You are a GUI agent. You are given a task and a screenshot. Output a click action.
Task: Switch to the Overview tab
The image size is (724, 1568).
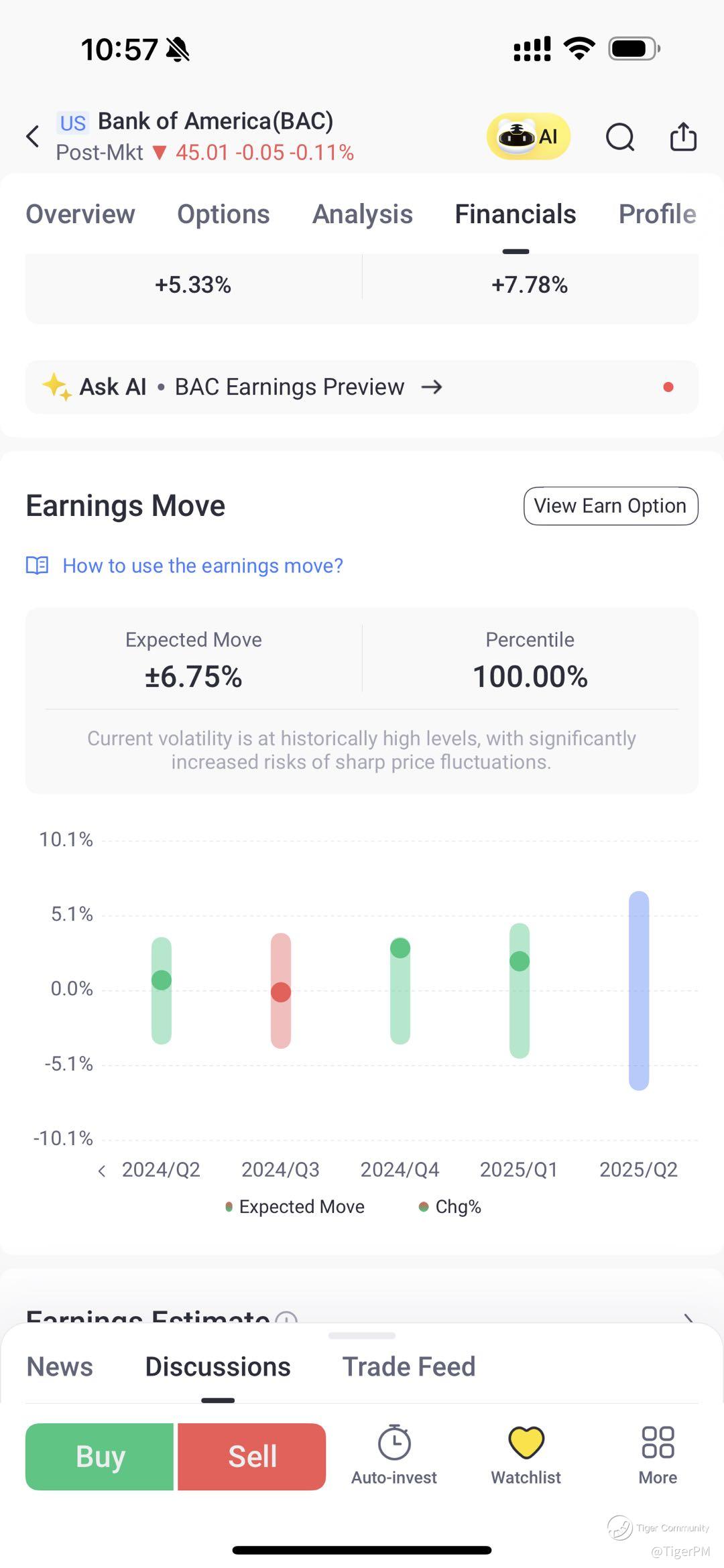click(x=80, y=214)
